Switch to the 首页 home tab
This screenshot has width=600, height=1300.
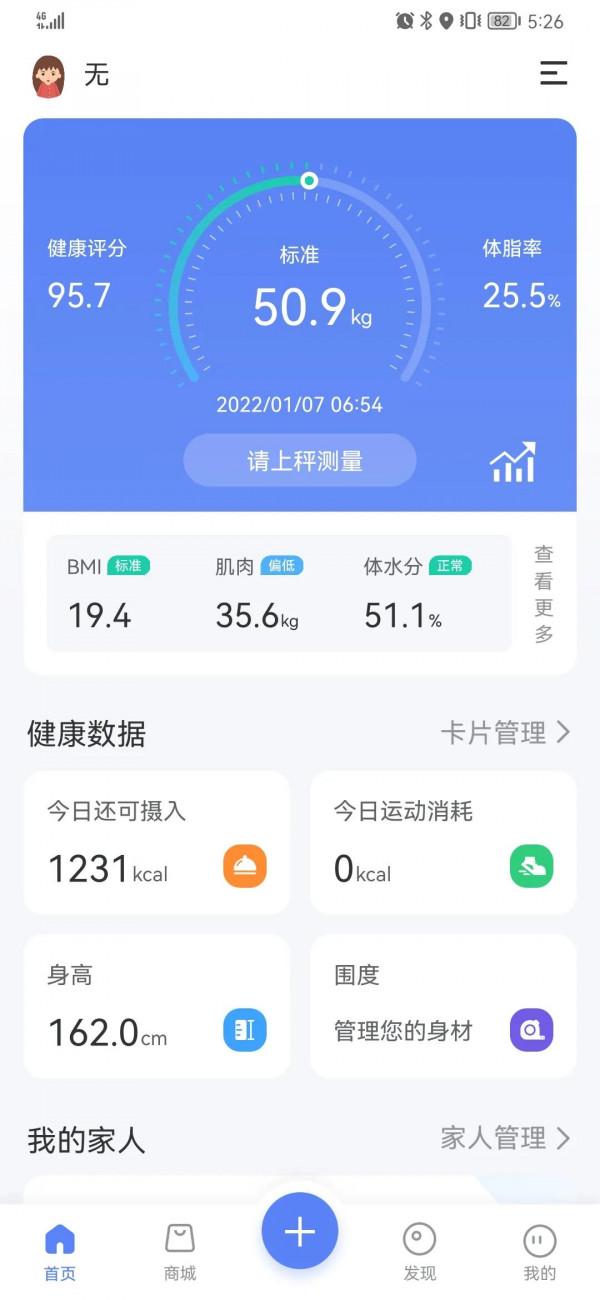coord(60,1252)
